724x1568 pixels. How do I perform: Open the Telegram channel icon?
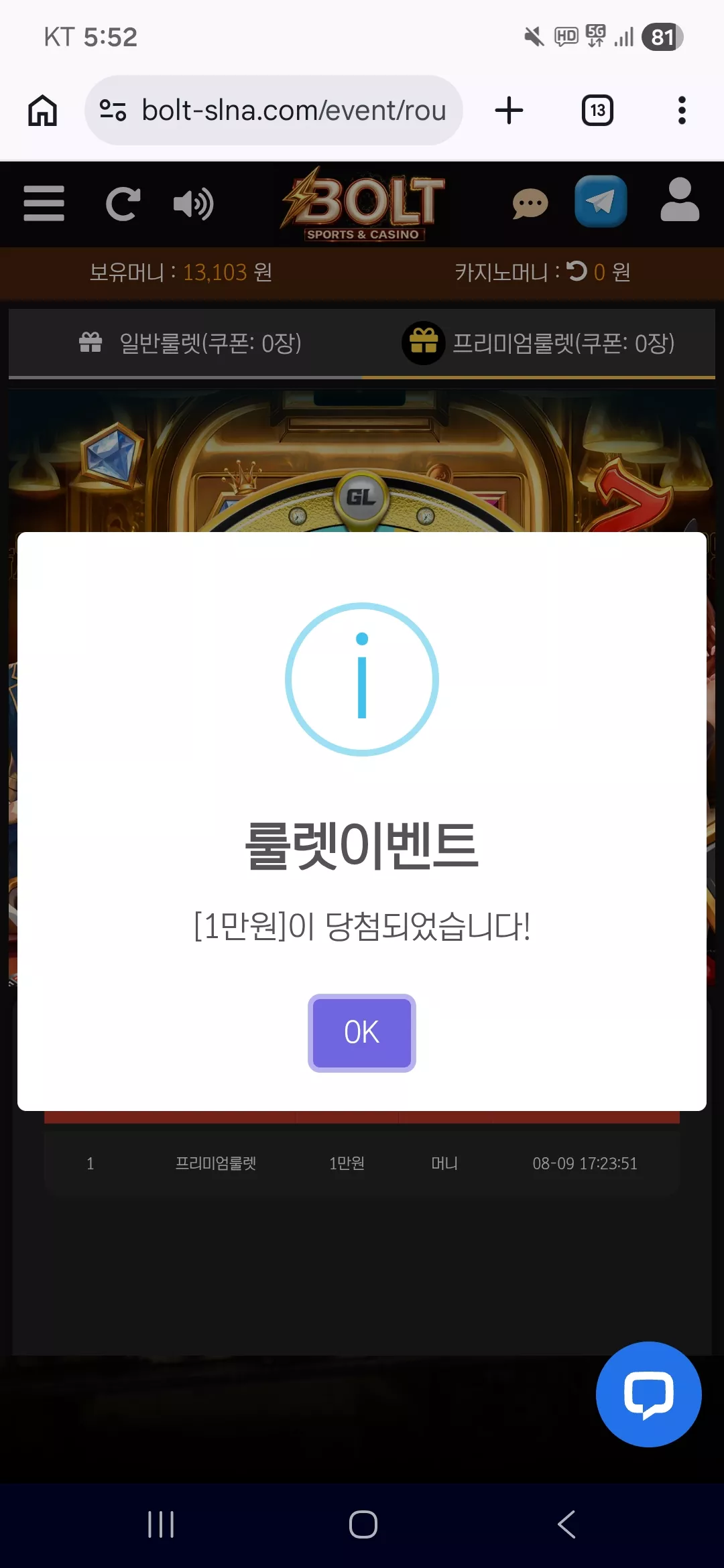601,202
